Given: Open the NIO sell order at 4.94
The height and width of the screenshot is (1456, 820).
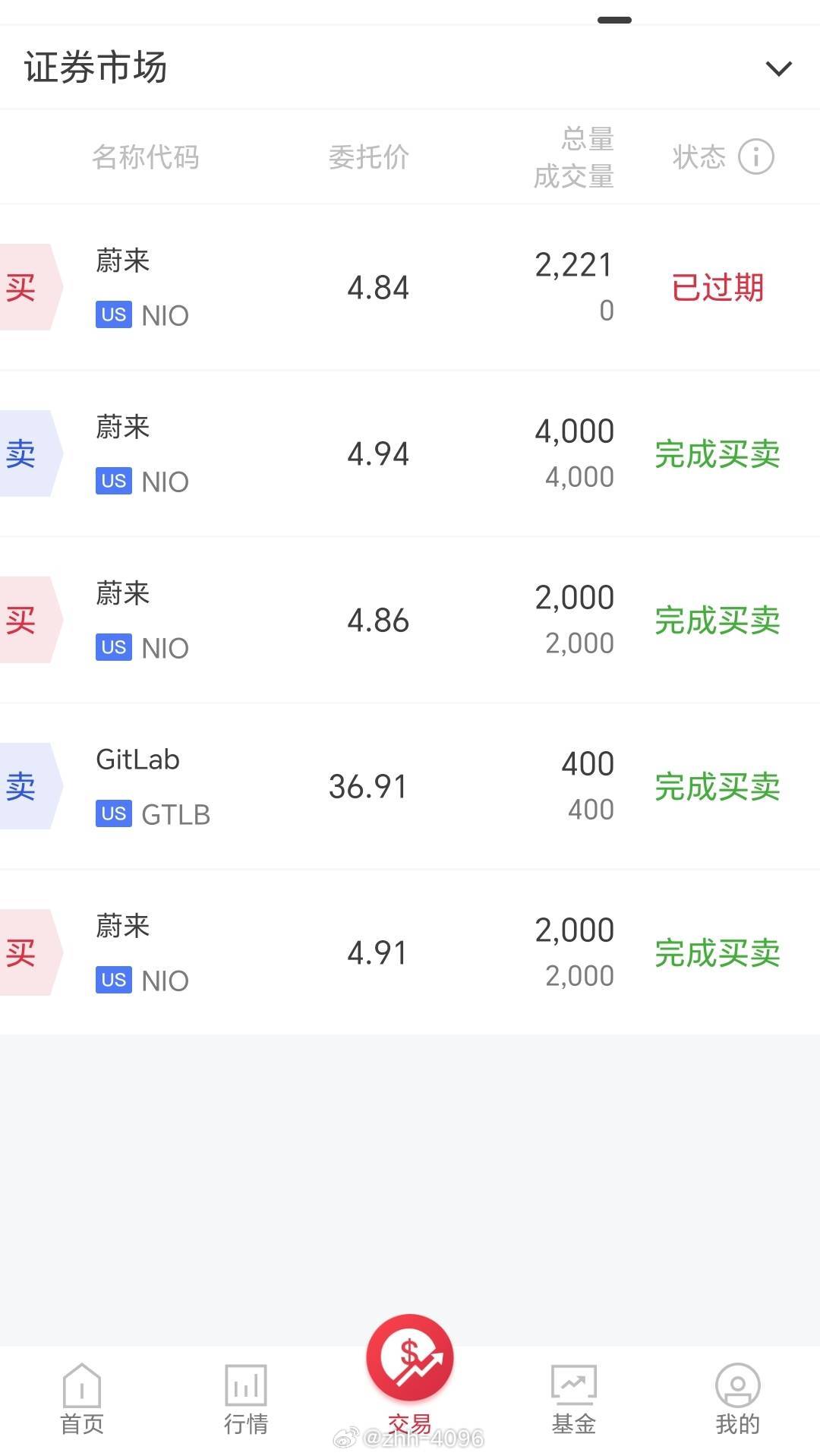Looking at the screenshot, I should (410, 453).
